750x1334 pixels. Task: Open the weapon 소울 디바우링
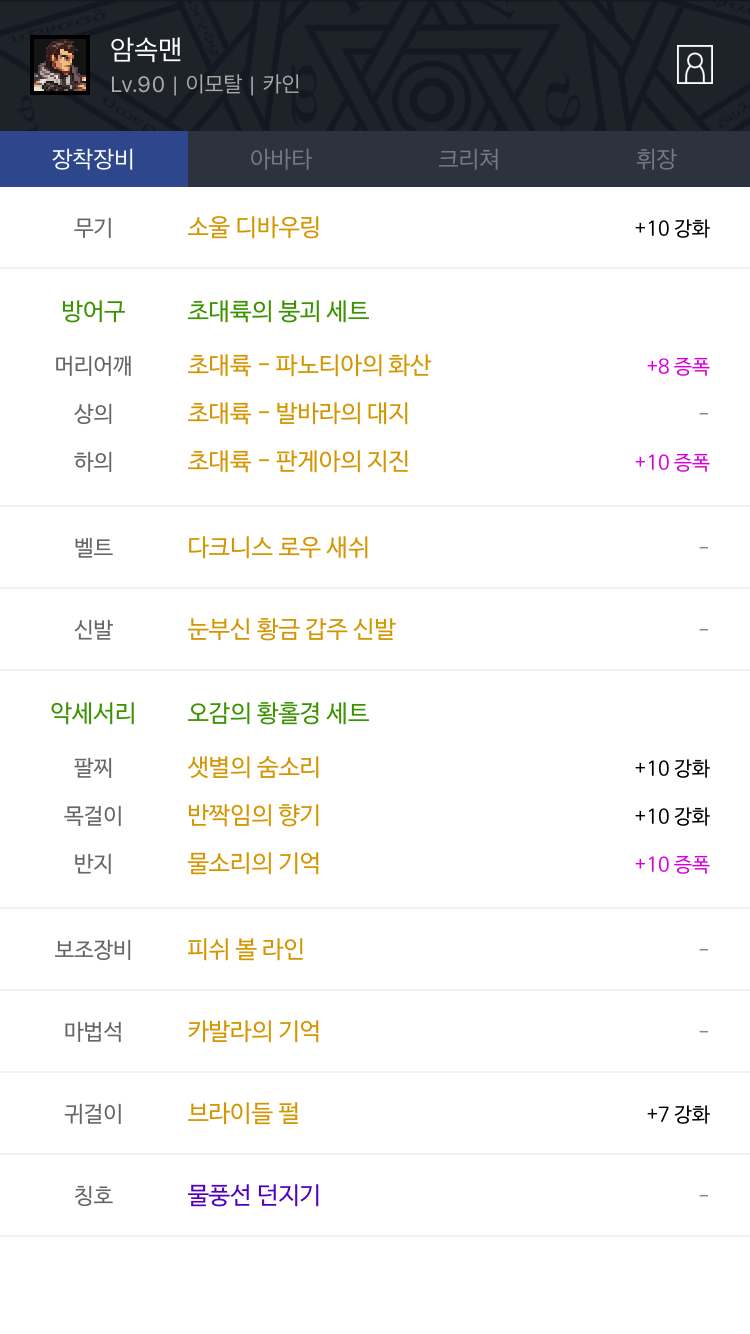pyautogui.click(x=254, y=227)
